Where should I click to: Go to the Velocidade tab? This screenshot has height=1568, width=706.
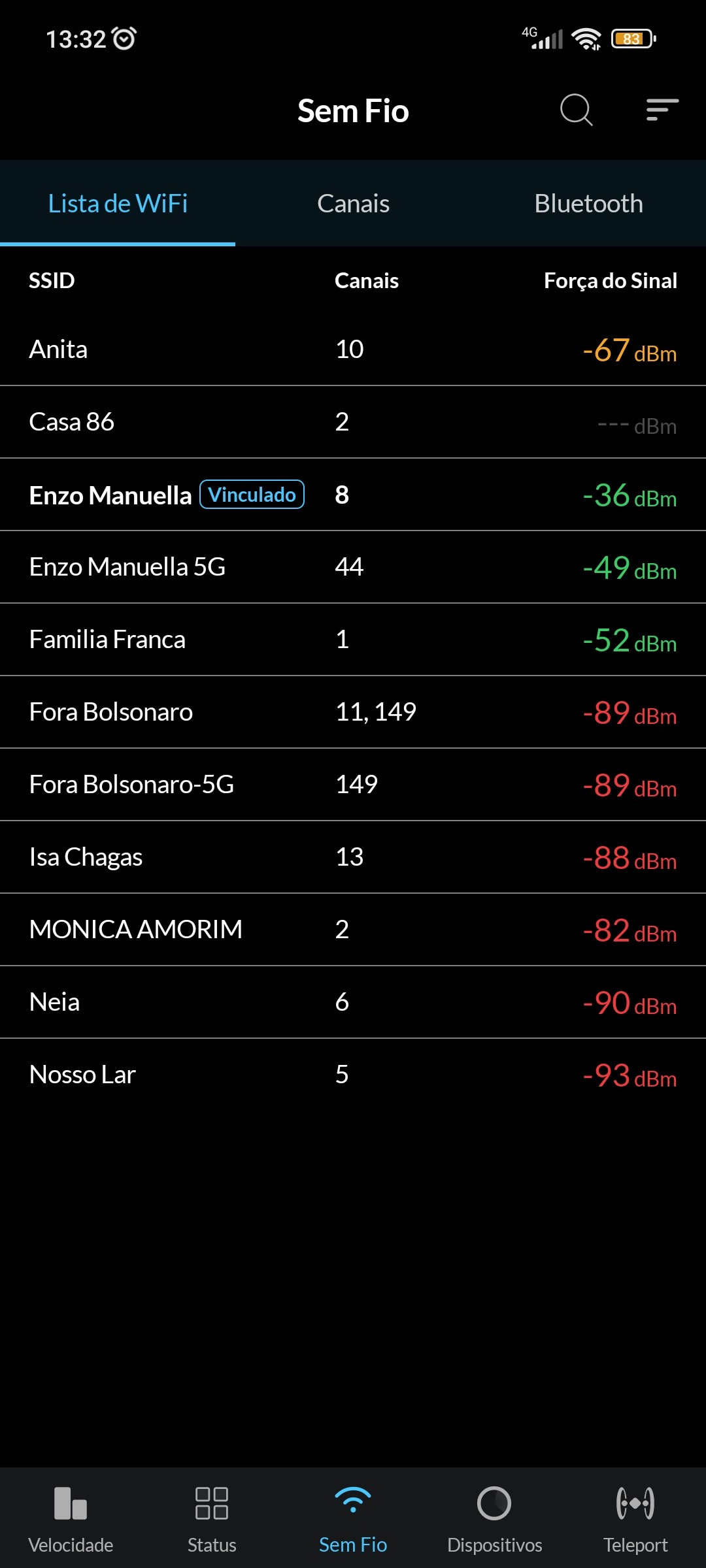(x=71, y=1517)
